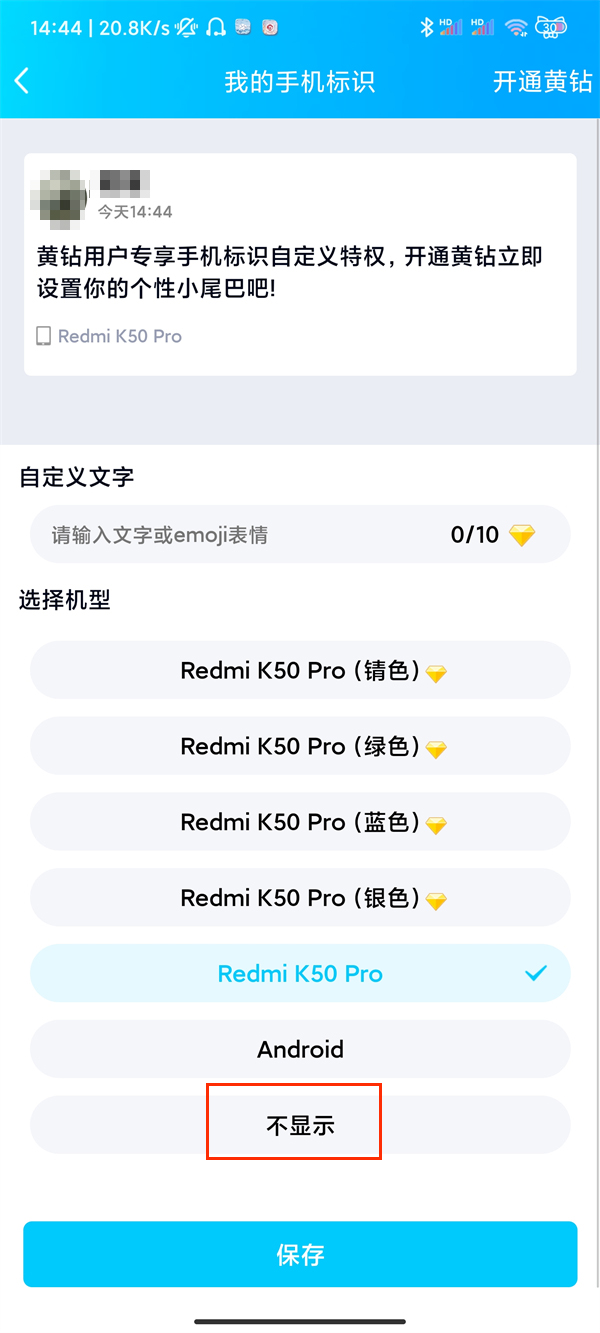Choose 不显示 to hide phone label
Viewport: 600px width, 1333px height.
tap(300, 1126)
